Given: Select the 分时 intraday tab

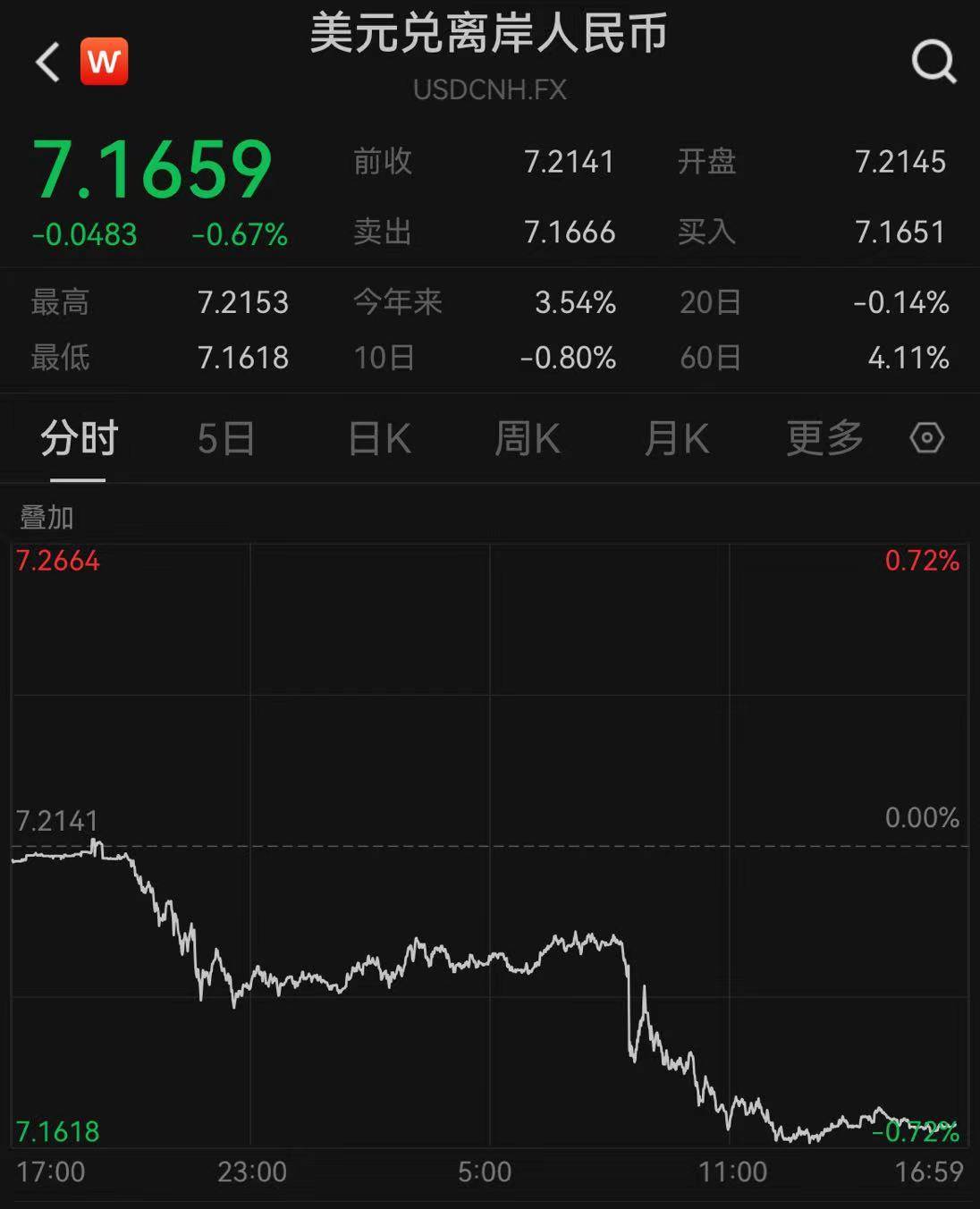Looking at the screenshot, I should pos(79,439).
